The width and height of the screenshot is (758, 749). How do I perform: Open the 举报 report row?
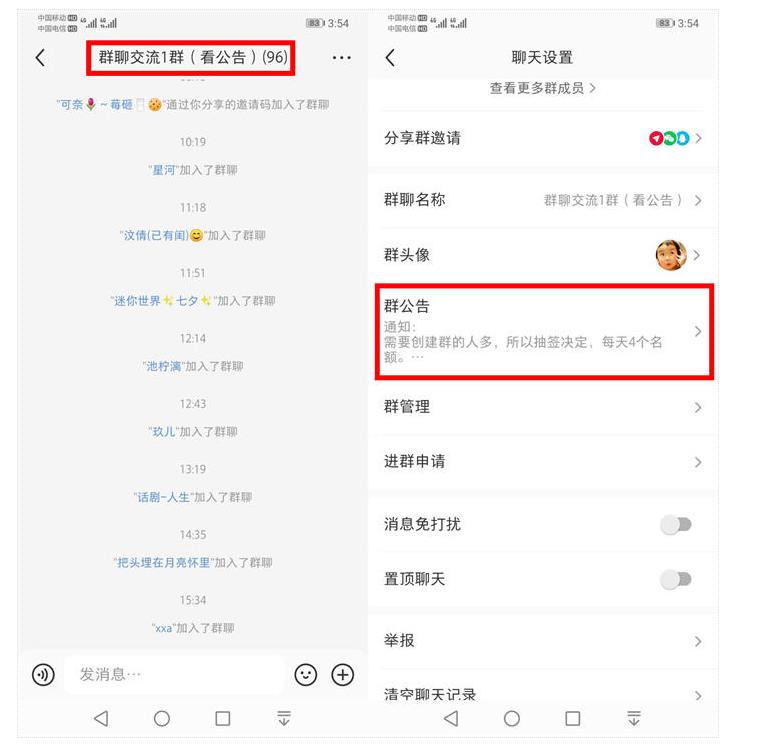point(543,640)
